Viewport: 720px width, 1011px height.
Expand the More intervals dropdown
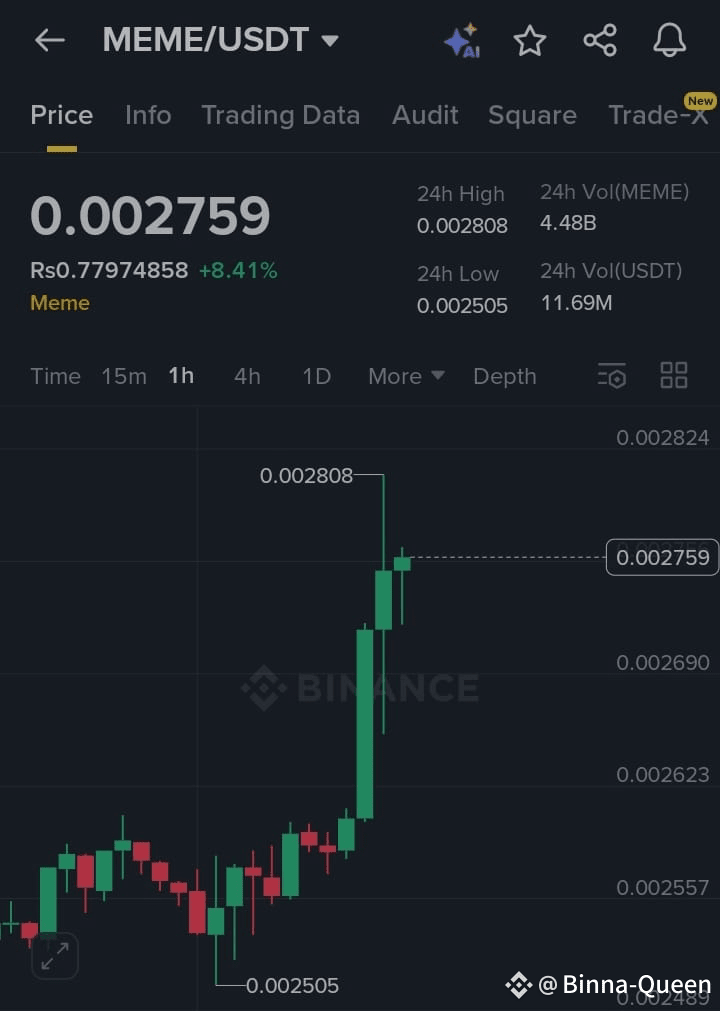pyautogui.click(x=406, y=376)
